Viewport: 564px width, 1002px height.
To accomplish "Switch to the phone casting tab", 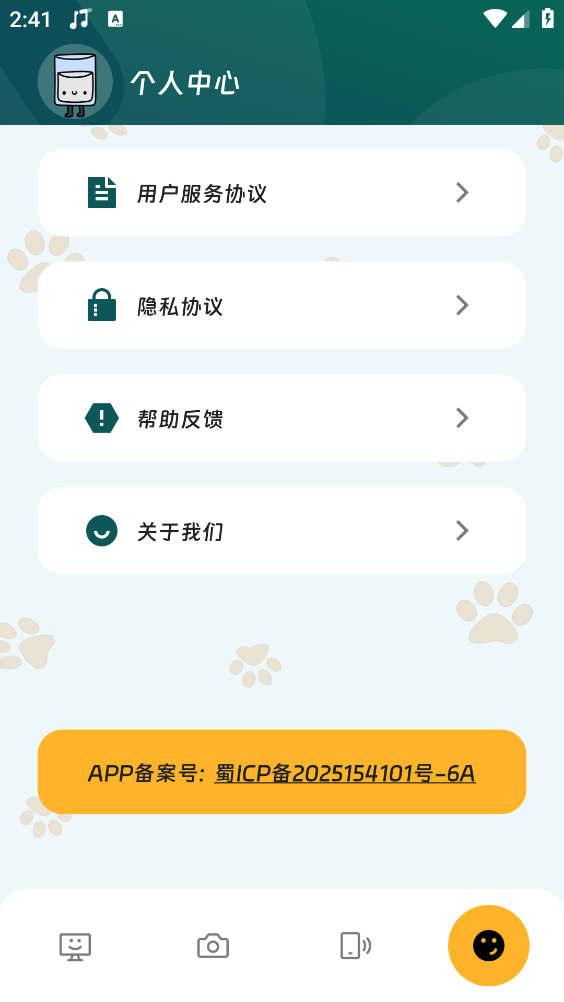I will pos(355,946).
